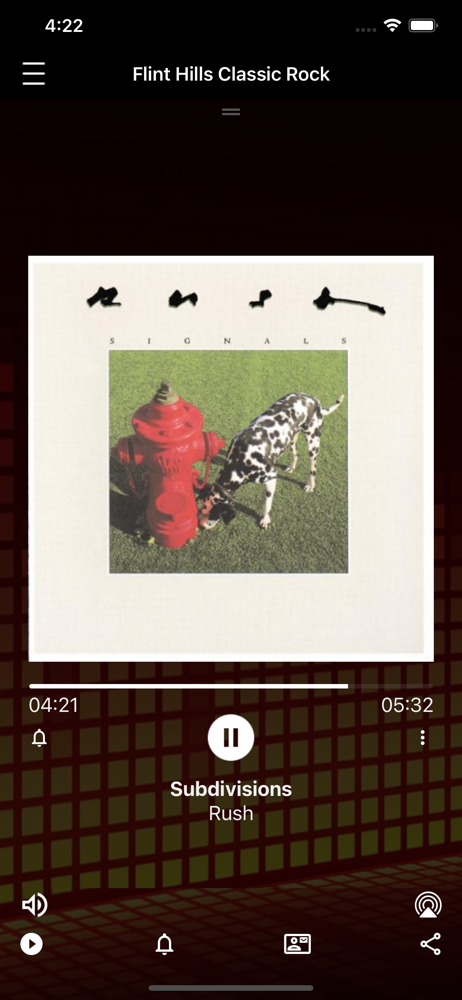Open the hamburger menu
Image resolution: width=462 pixels, height=1000 pixels.
click(x=33, y=74)
